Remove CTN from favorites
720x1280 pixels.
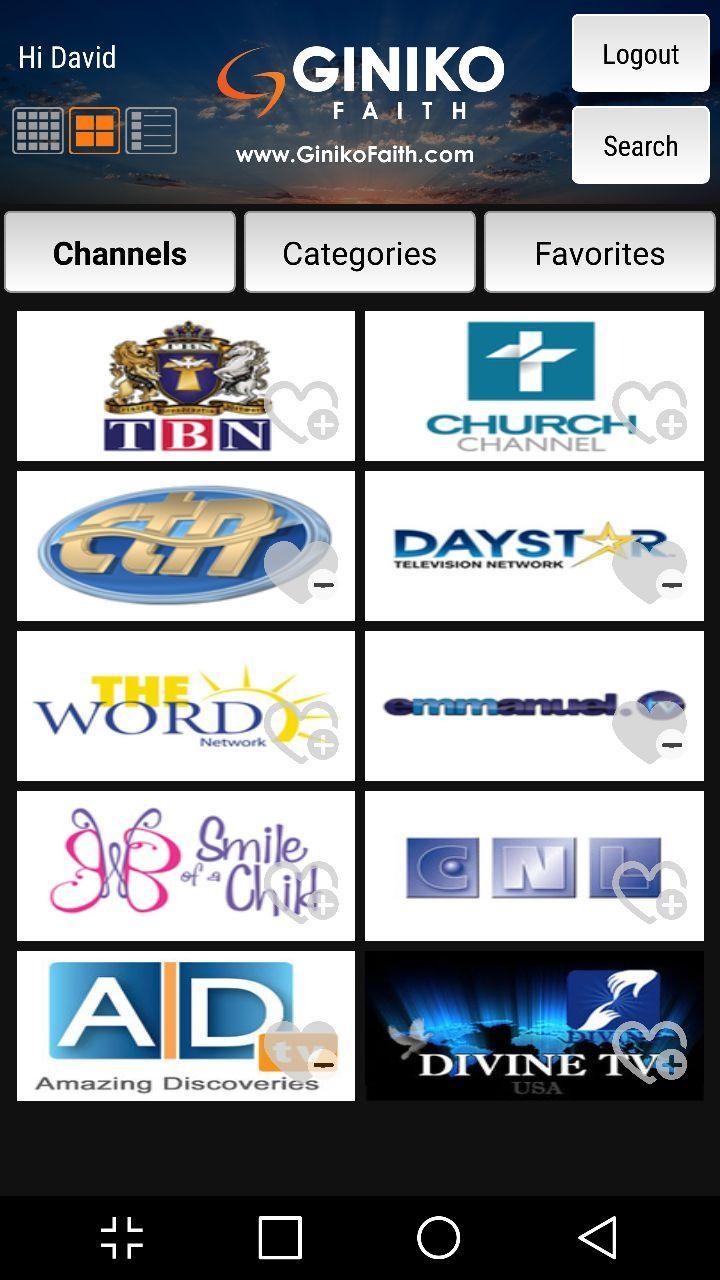pyautogui.click(x=302, y=572)
